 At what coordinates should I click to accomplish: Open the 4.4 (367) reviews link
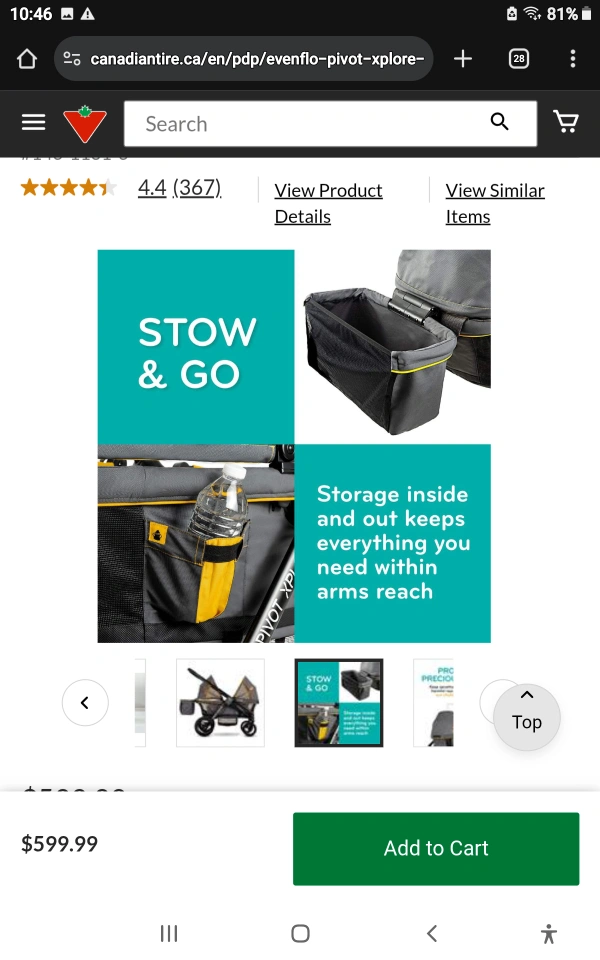[179, 188]
